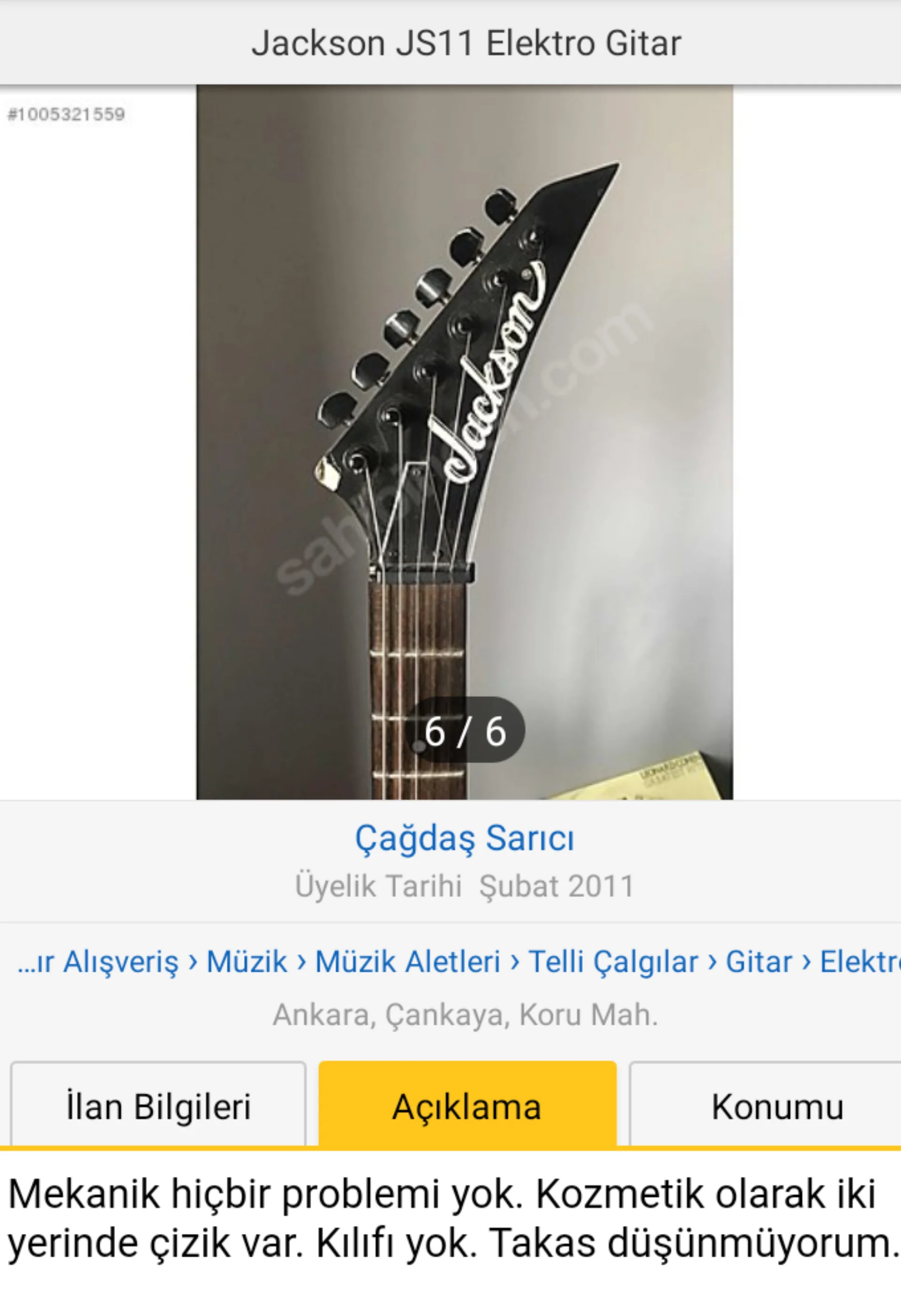Open seller profile Çağdaş Sarıcı
The width and height of the screenshot is (901, 1316).
[x=464, y=838]
